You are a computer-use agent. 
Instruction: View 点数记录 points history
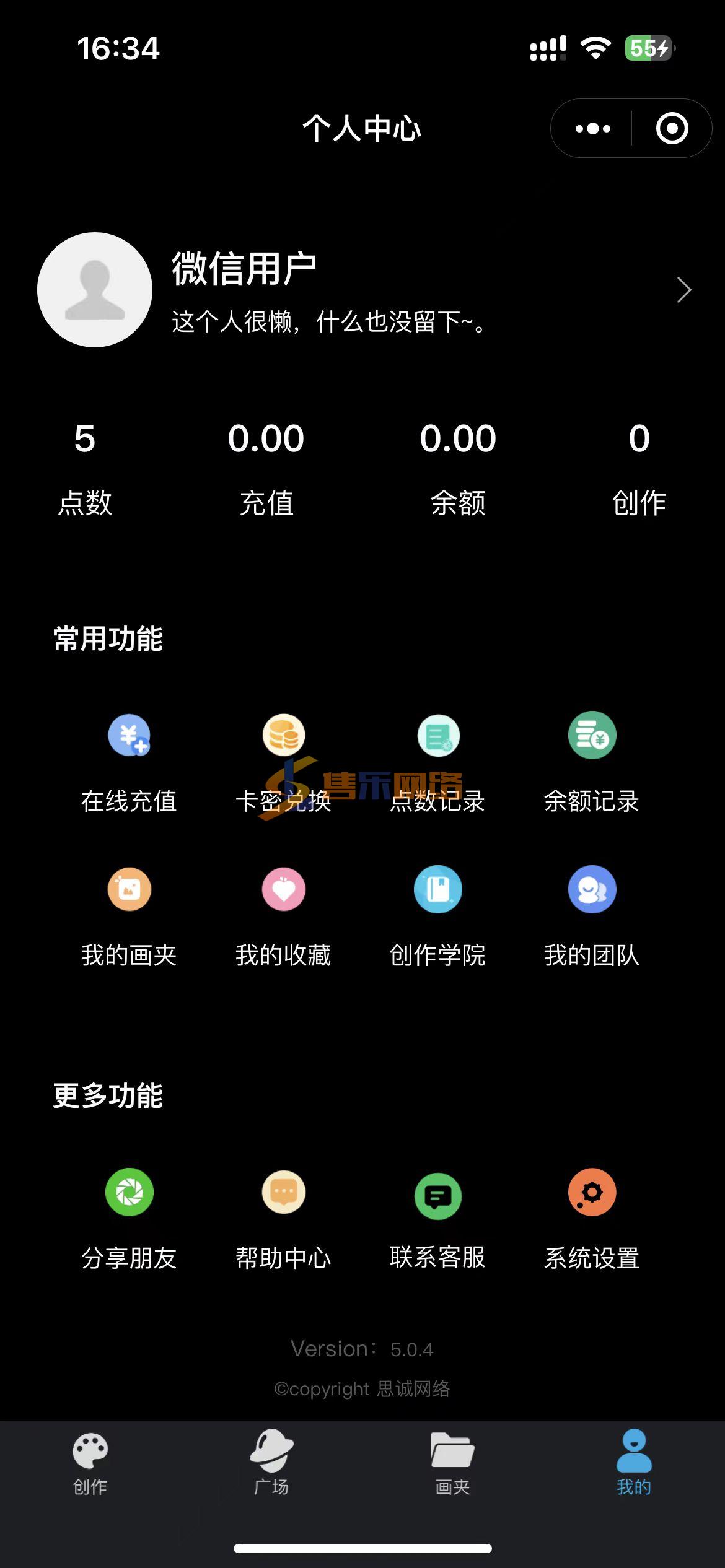click(437, 763)
